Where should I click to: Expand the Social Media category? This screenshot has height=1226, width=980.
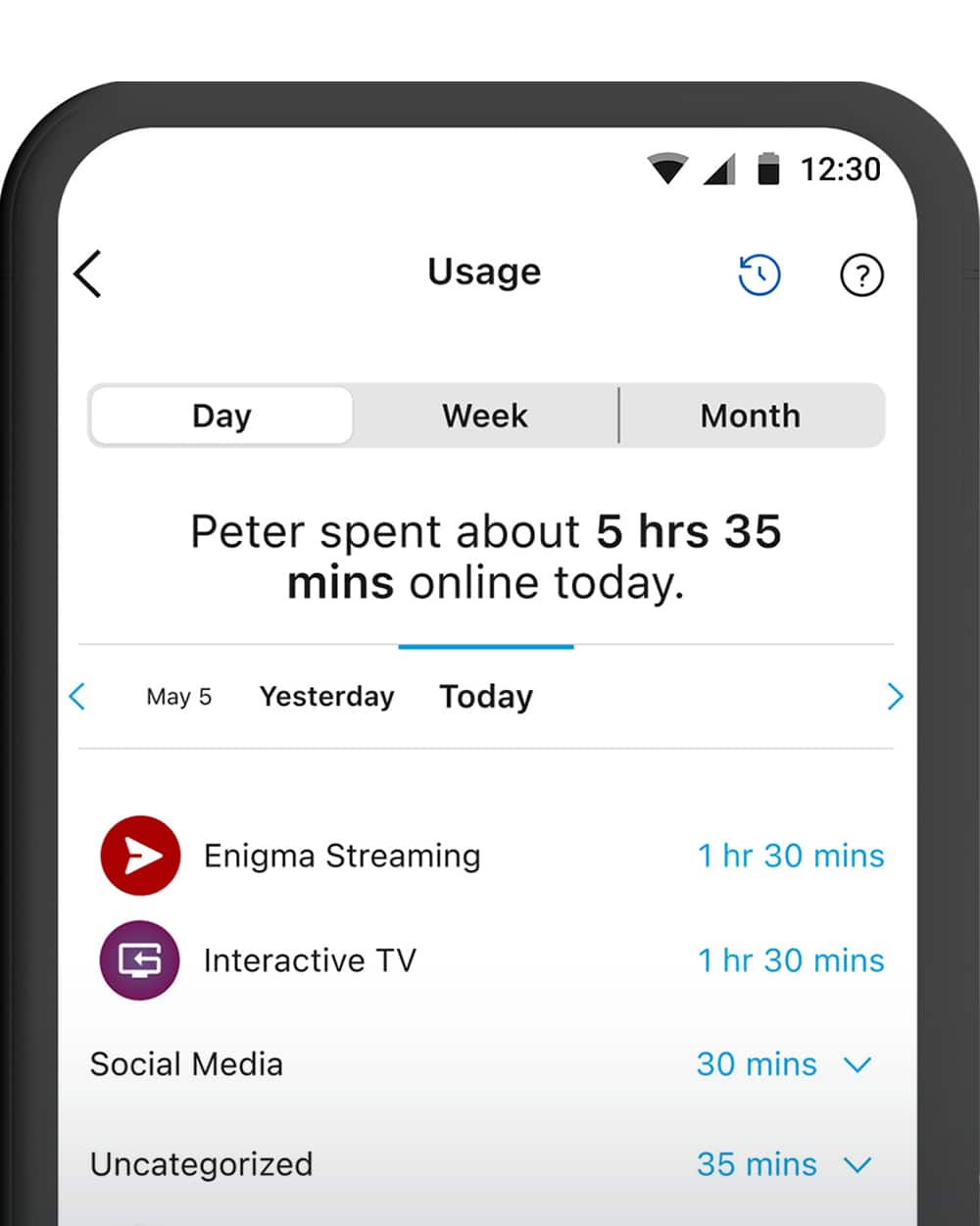(857, 1064)
